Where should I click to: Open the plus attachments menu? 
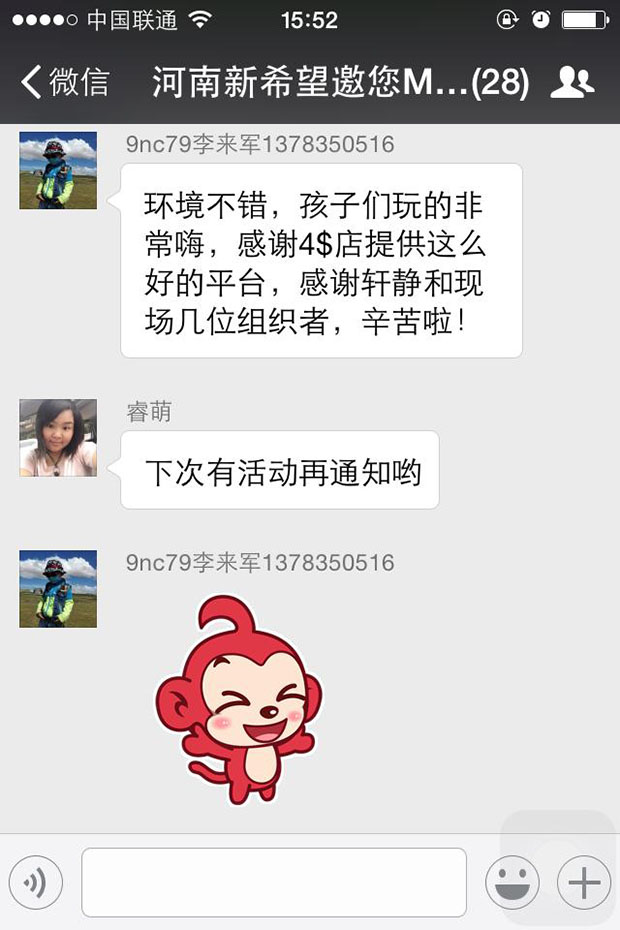[583, 883]
